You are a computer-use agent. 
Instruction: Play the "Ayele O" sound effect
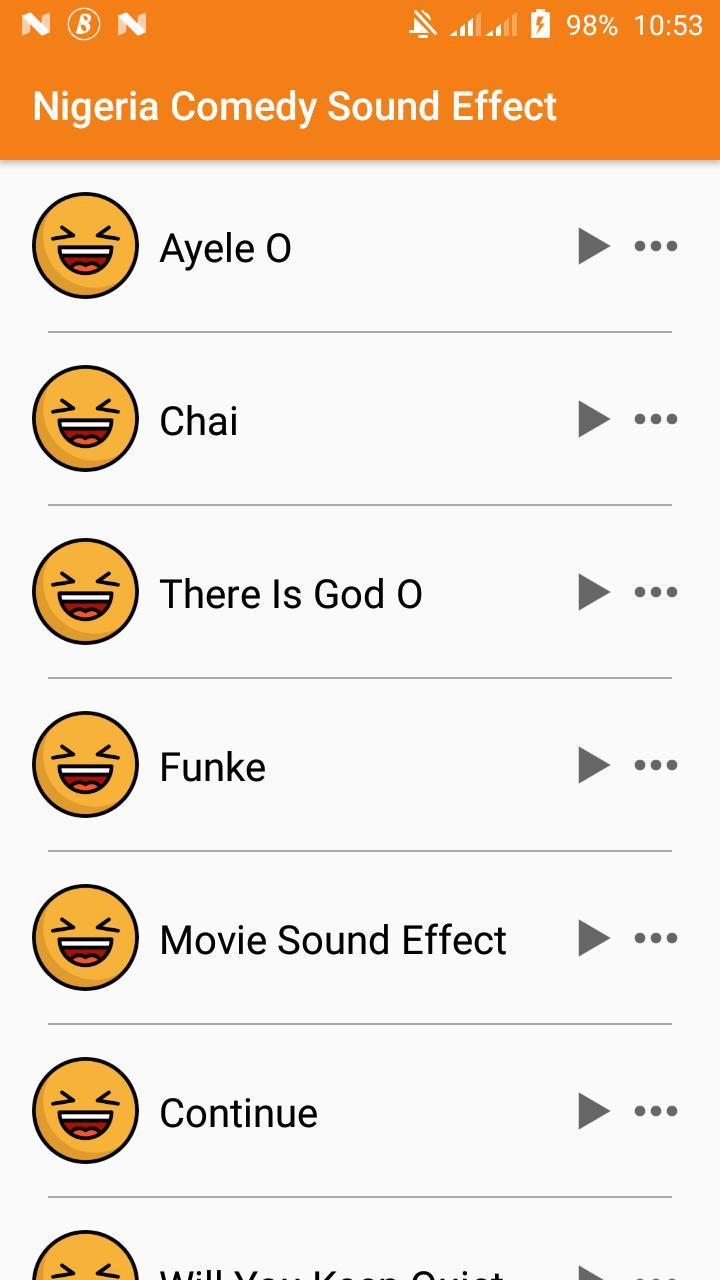click(593, 245)
